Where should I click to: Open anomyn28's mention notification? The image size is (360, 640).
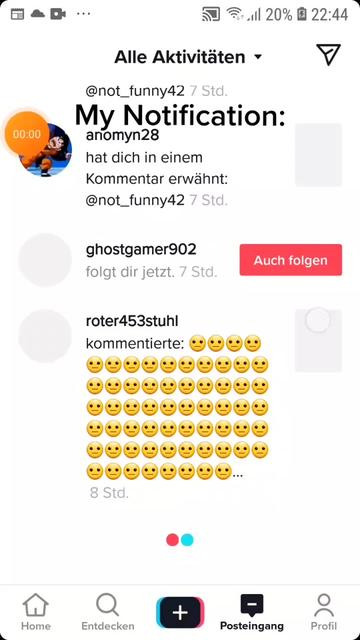click(180, 168)
